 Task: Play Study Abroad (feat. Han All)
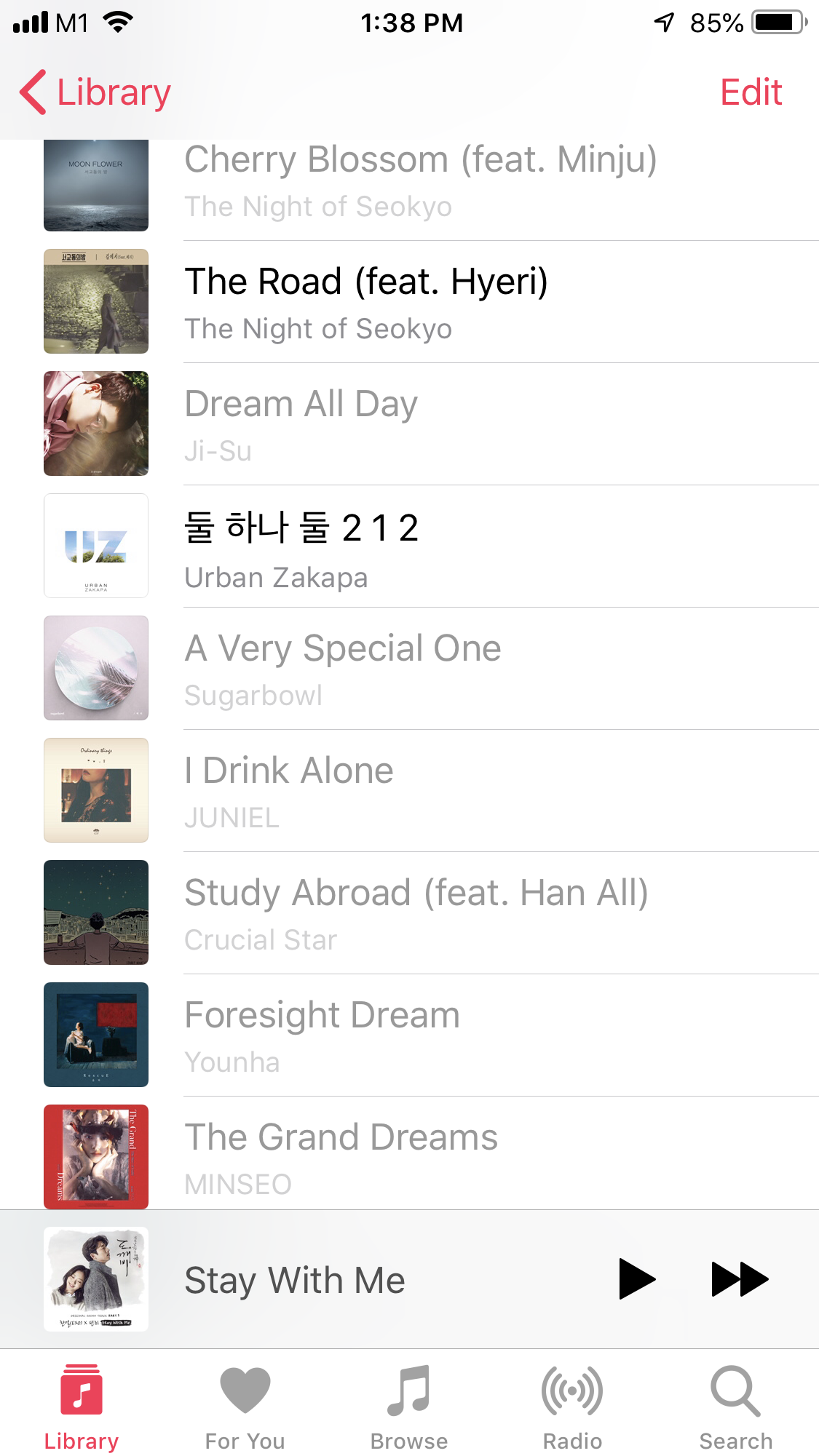(416, 914)
